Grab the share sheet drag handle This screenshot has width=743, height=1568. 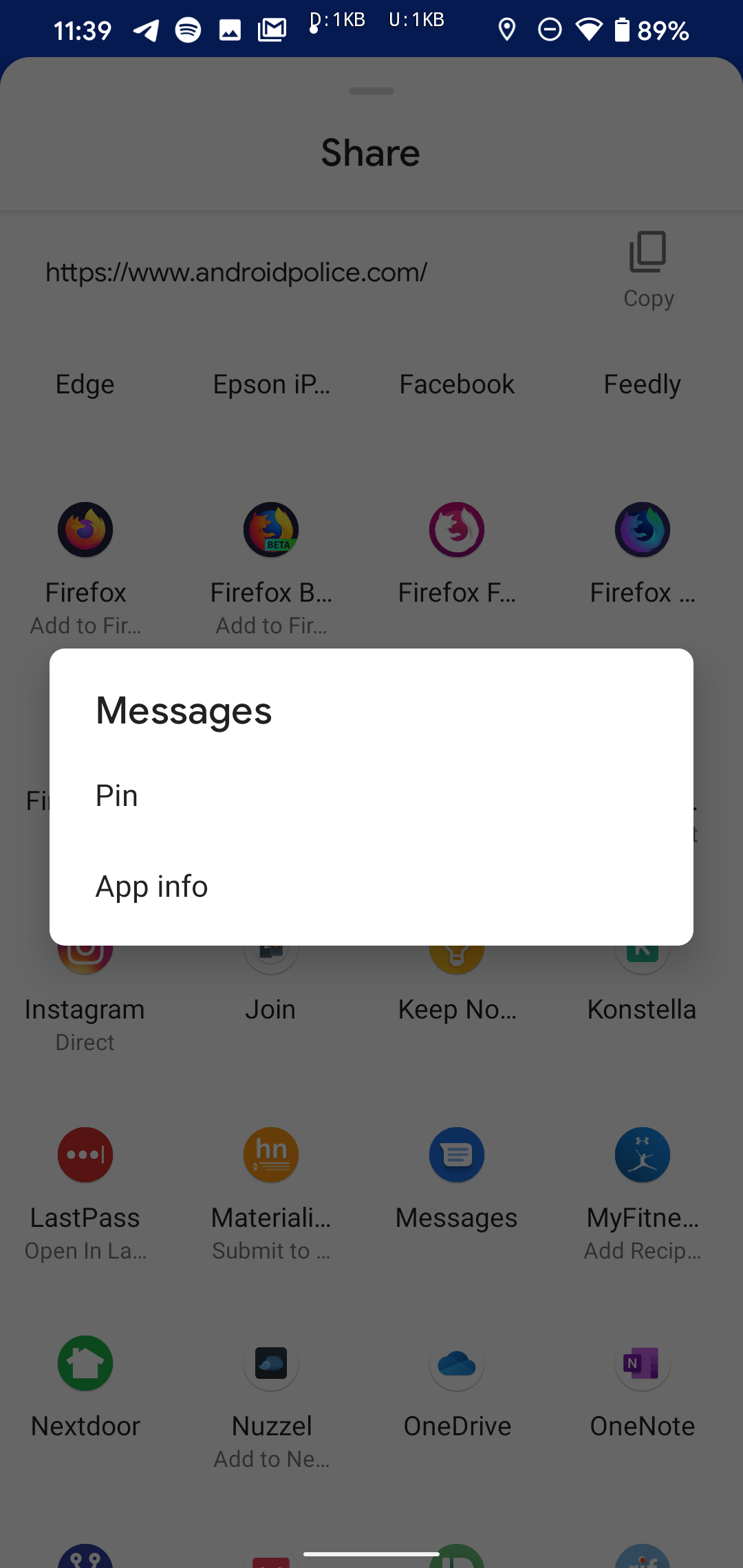point(371,91)
